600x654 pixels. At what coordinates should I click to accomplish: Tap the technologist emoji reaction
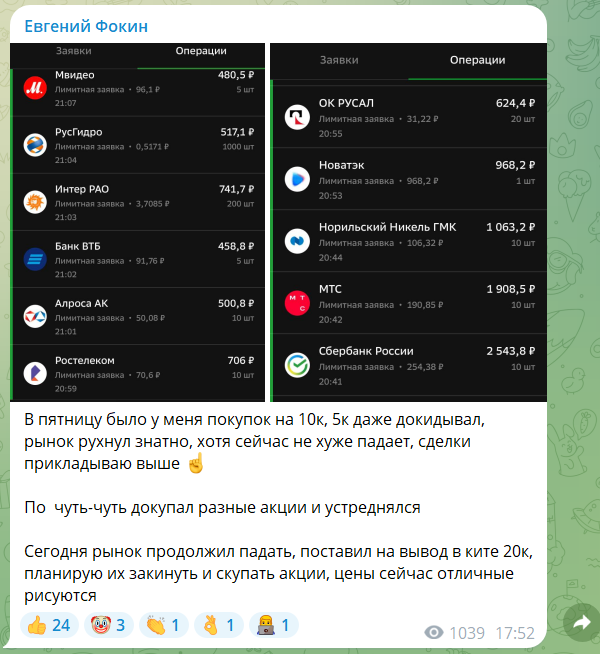[272, 626]
